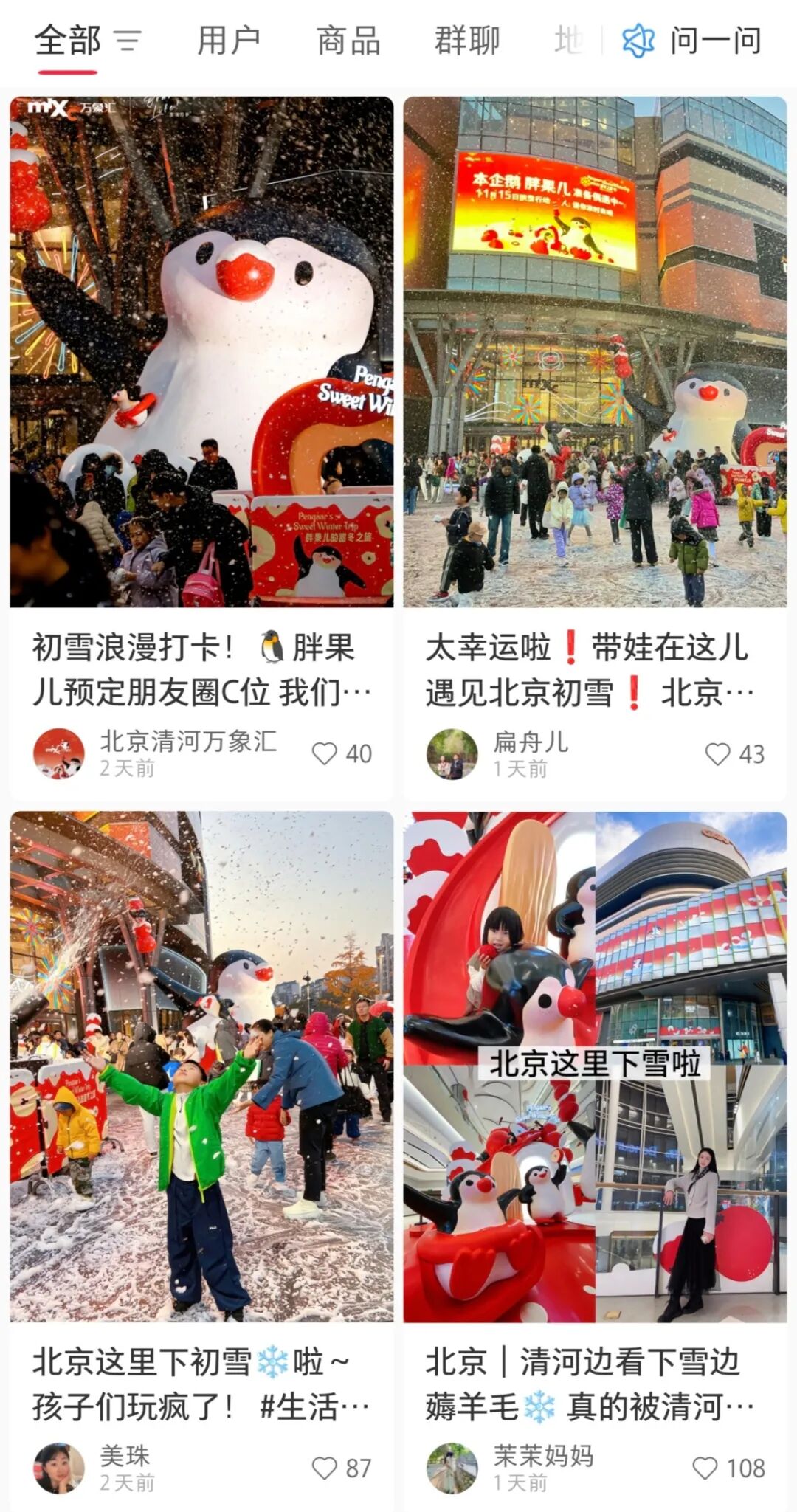
Task: Open the filter icon beside 全部
Action: click(127, 41)
